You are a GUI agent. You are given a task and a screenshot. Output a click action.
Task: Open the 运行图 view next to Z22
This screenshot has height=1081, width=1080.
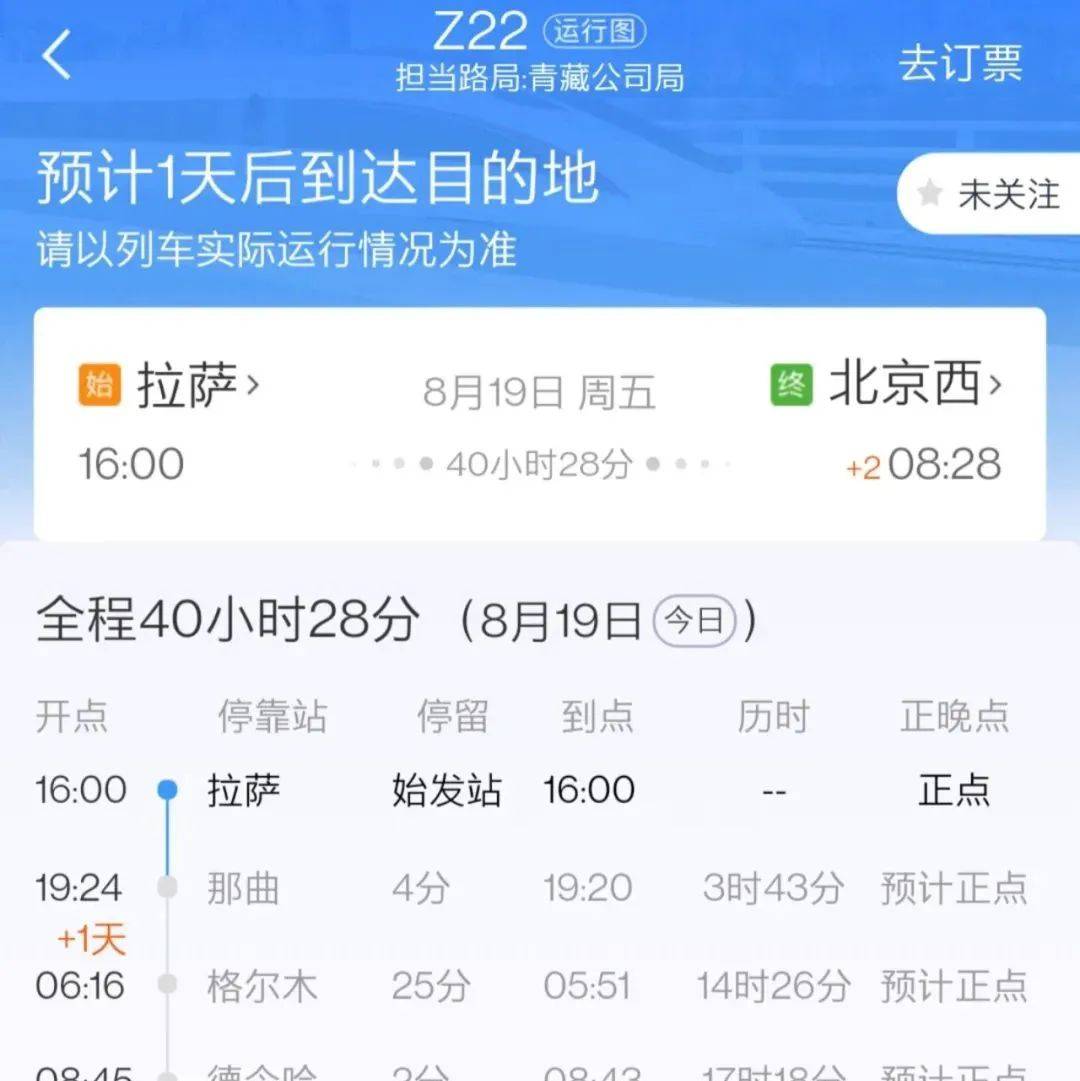[595, 30]
